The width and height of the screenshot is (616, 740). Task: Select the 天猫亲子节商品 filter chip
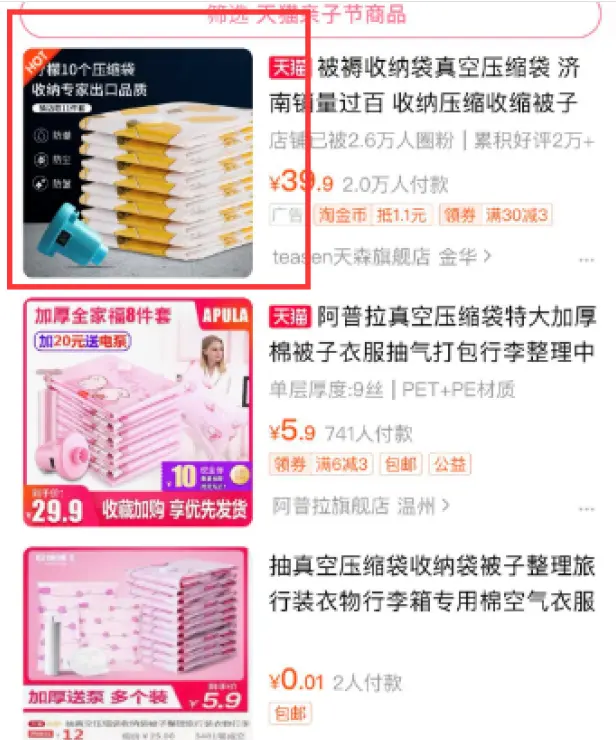[307, 14]
